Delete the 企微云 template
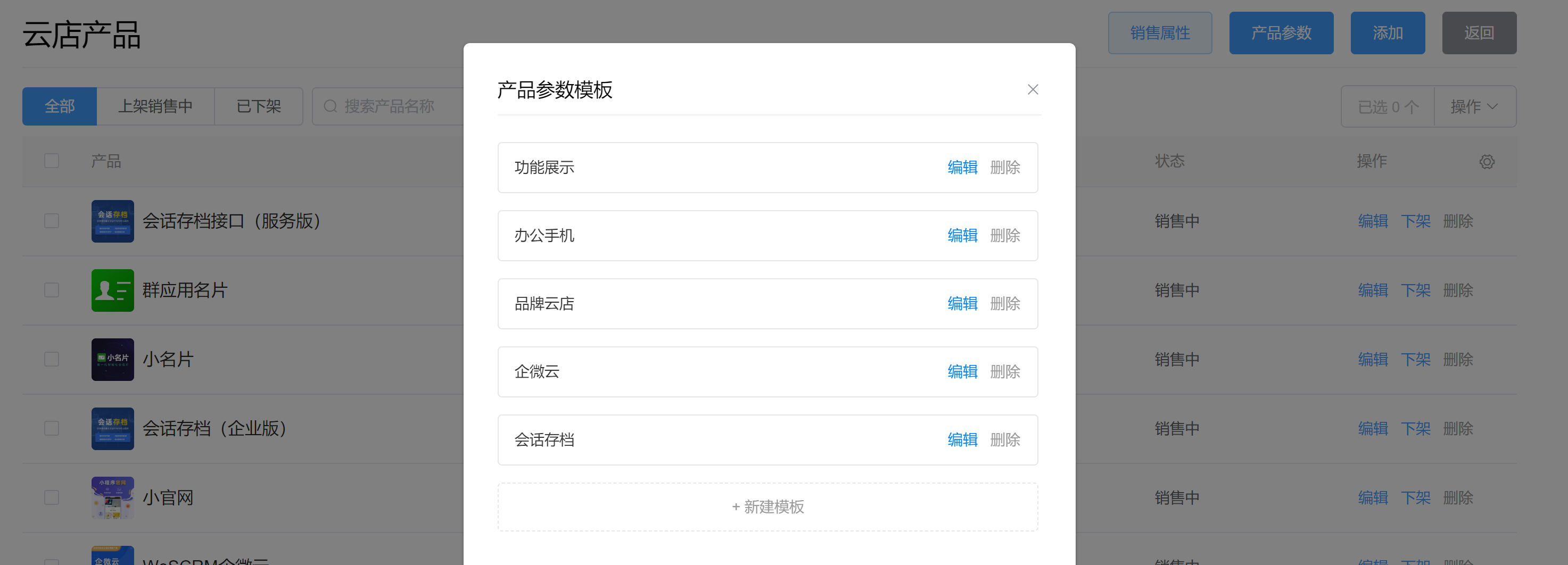1568x565 pixels. pos(1004,371)
